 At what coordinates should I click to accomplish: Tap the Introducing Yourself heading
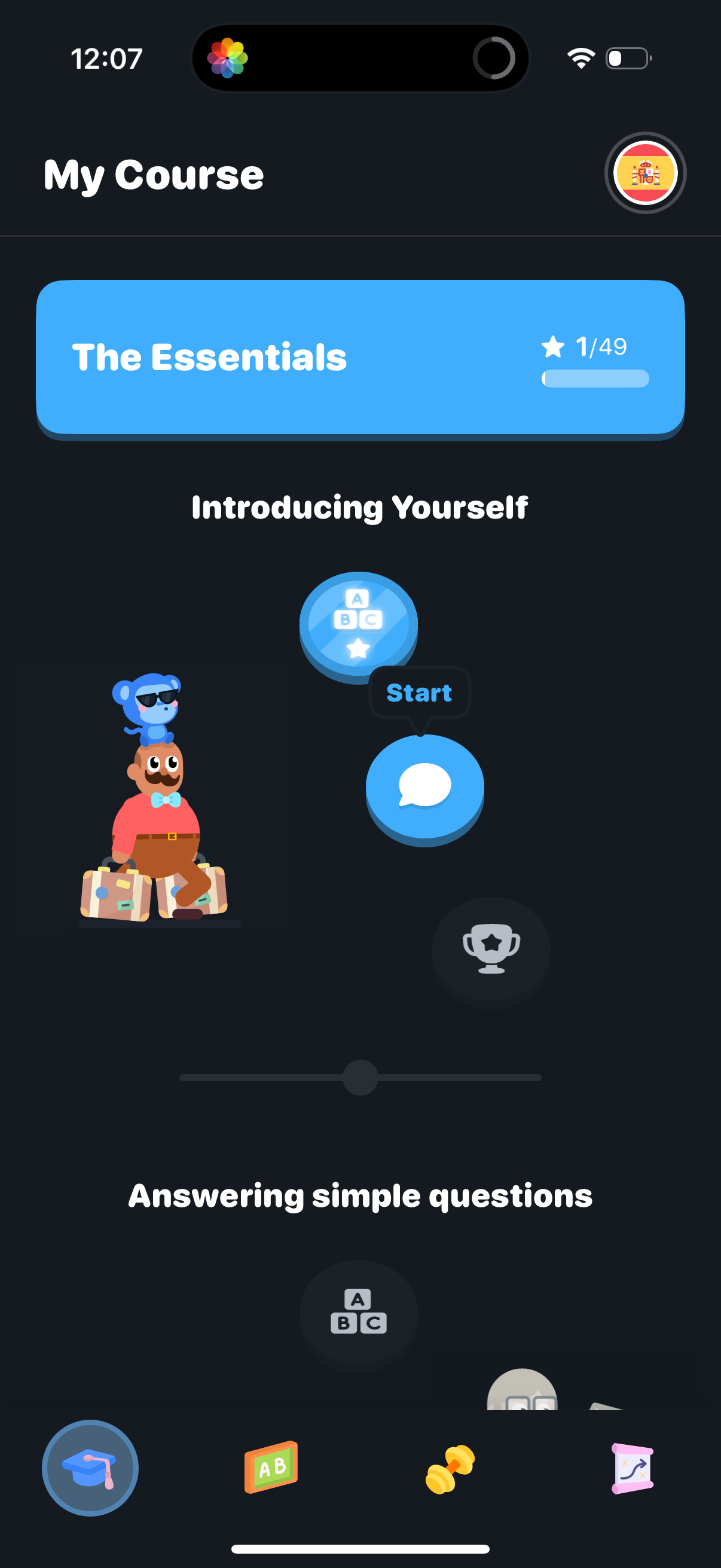click(360, 507)
